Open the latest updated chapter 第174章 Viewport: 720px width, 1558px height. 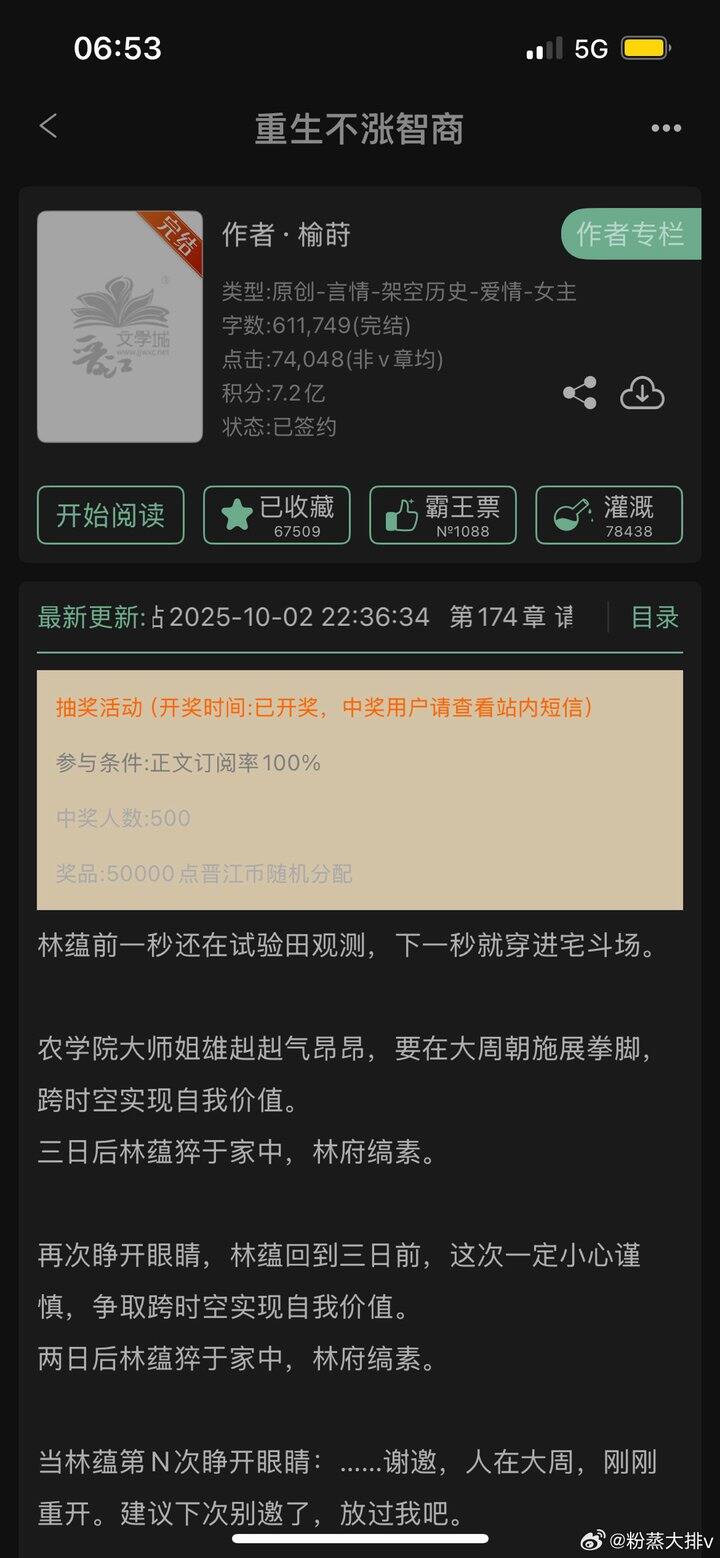pyautogui.click(x=510, y=617)
